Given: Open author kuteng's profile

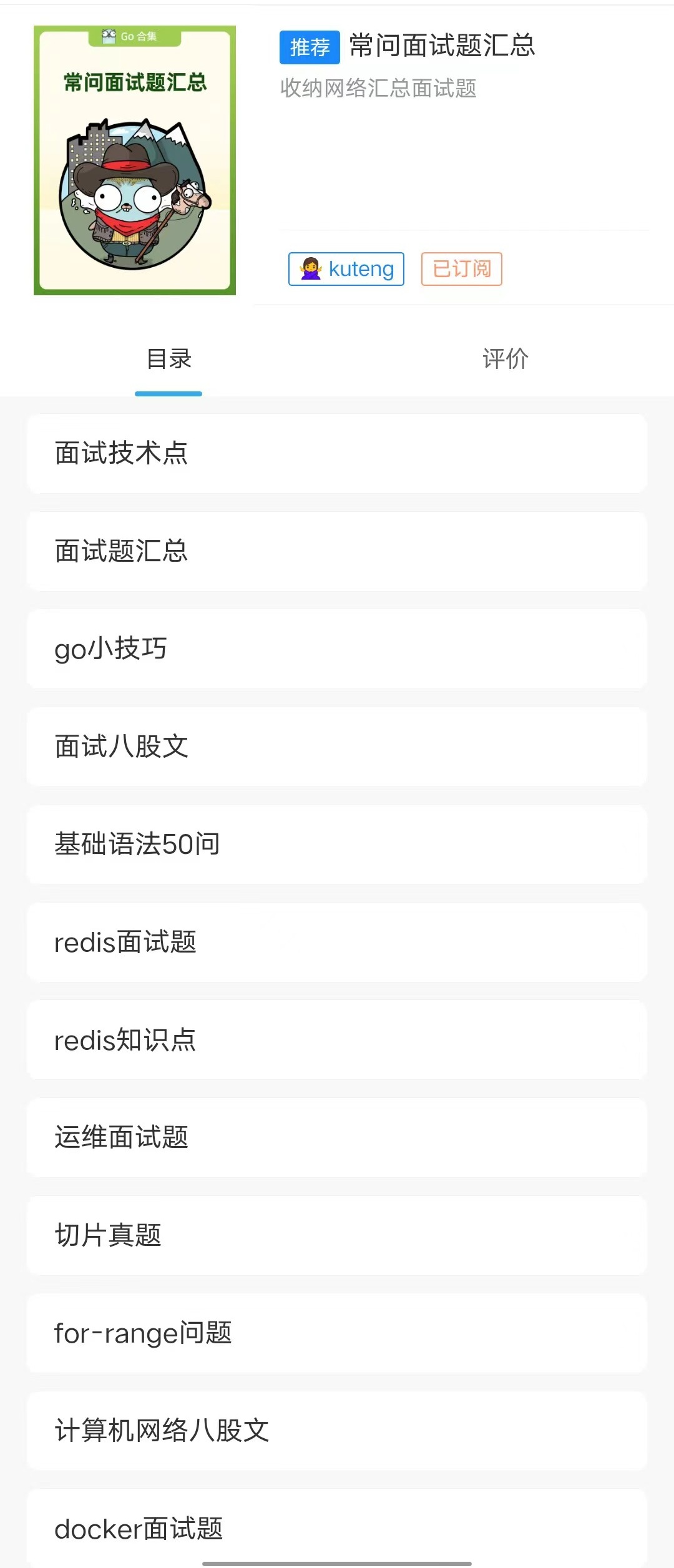Looking at the screenshot, I should tap(346, 269).
